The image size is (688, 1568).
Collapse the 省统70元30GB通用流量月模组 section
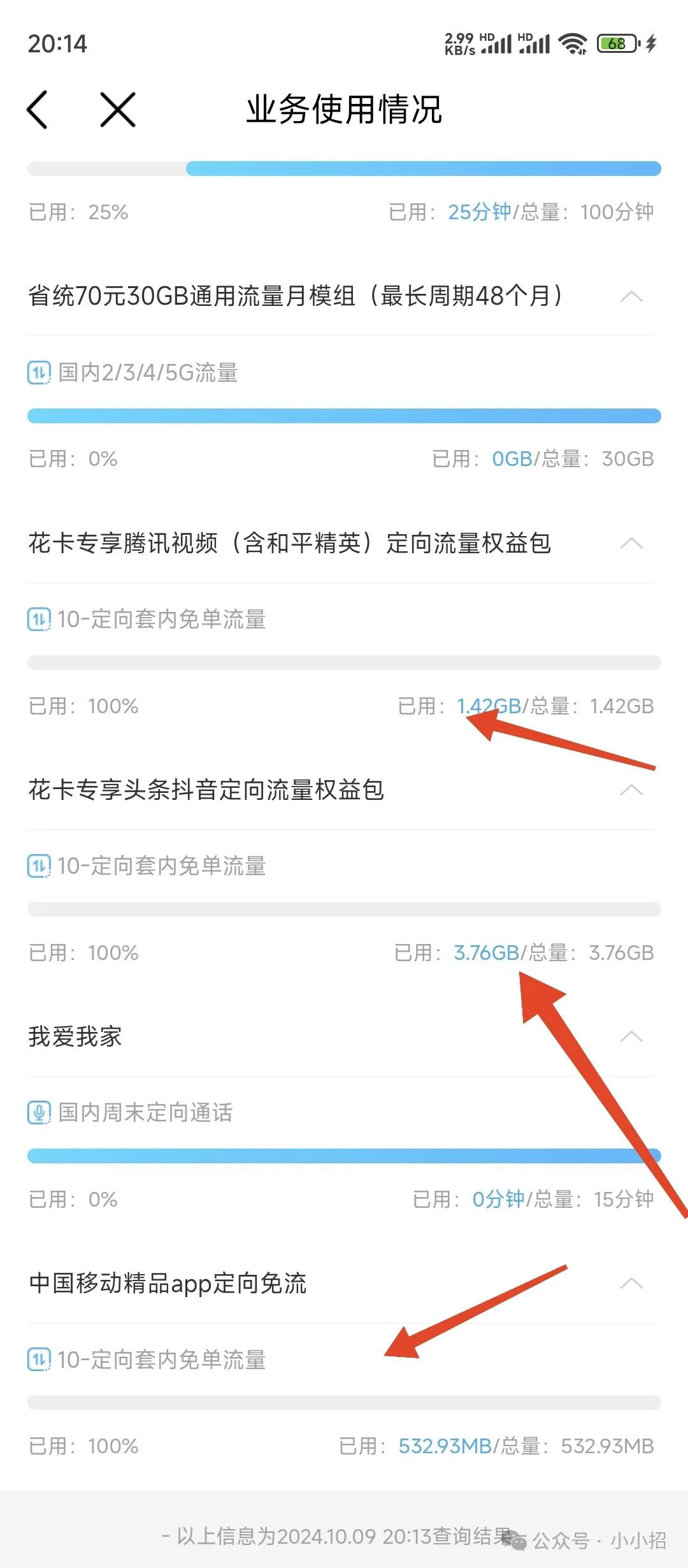pos(631,296)
